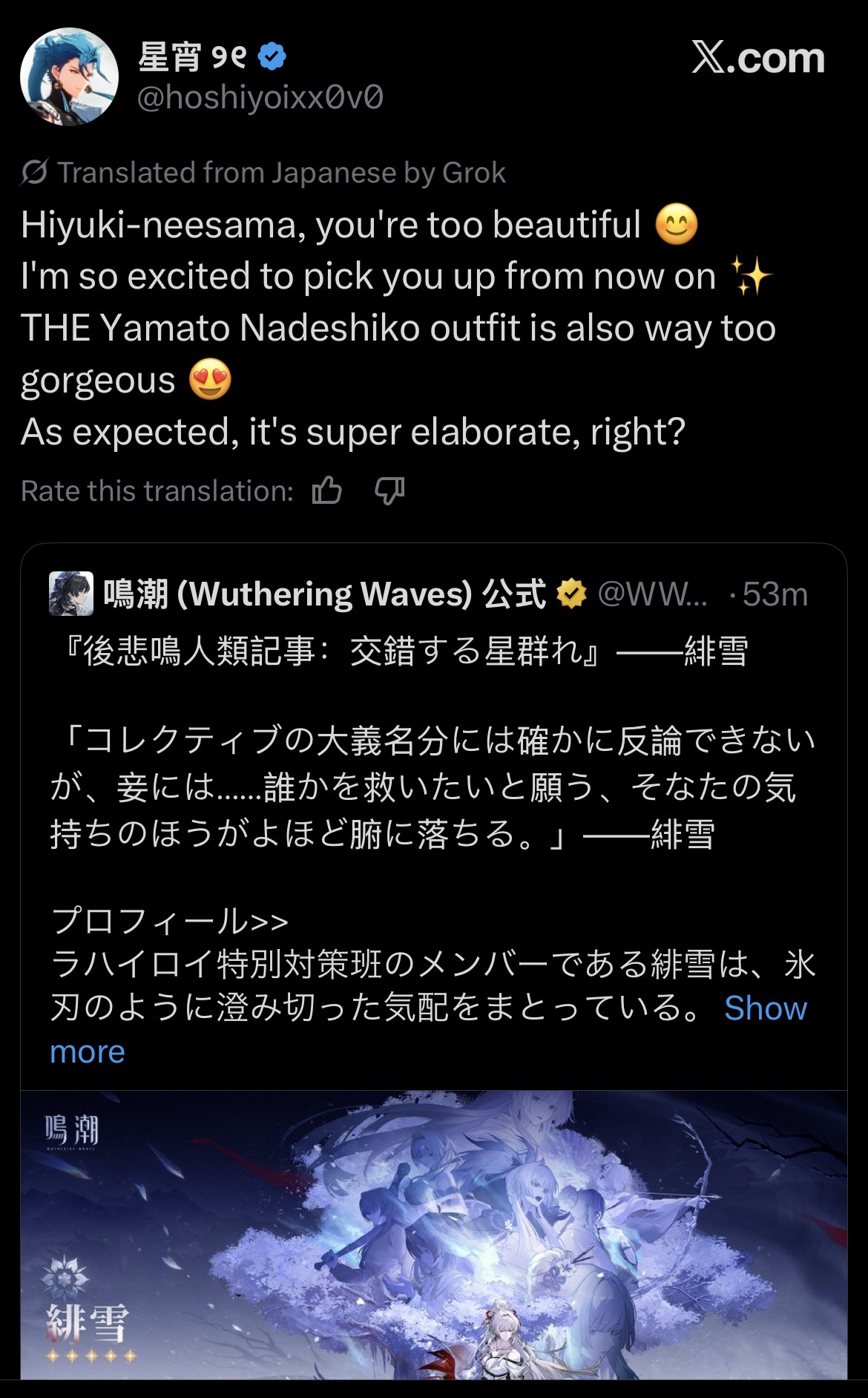Tap the Translated from Japanese by Grok label
Screen dimensions: 868x1398
click(263, 172)
